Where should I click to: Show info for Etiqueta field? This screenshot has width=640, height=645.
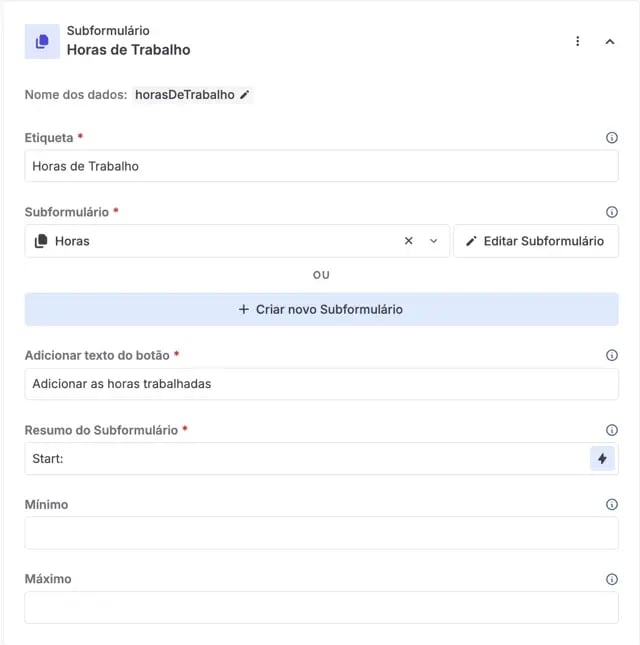pyautogui.click(x=612, y=138)
